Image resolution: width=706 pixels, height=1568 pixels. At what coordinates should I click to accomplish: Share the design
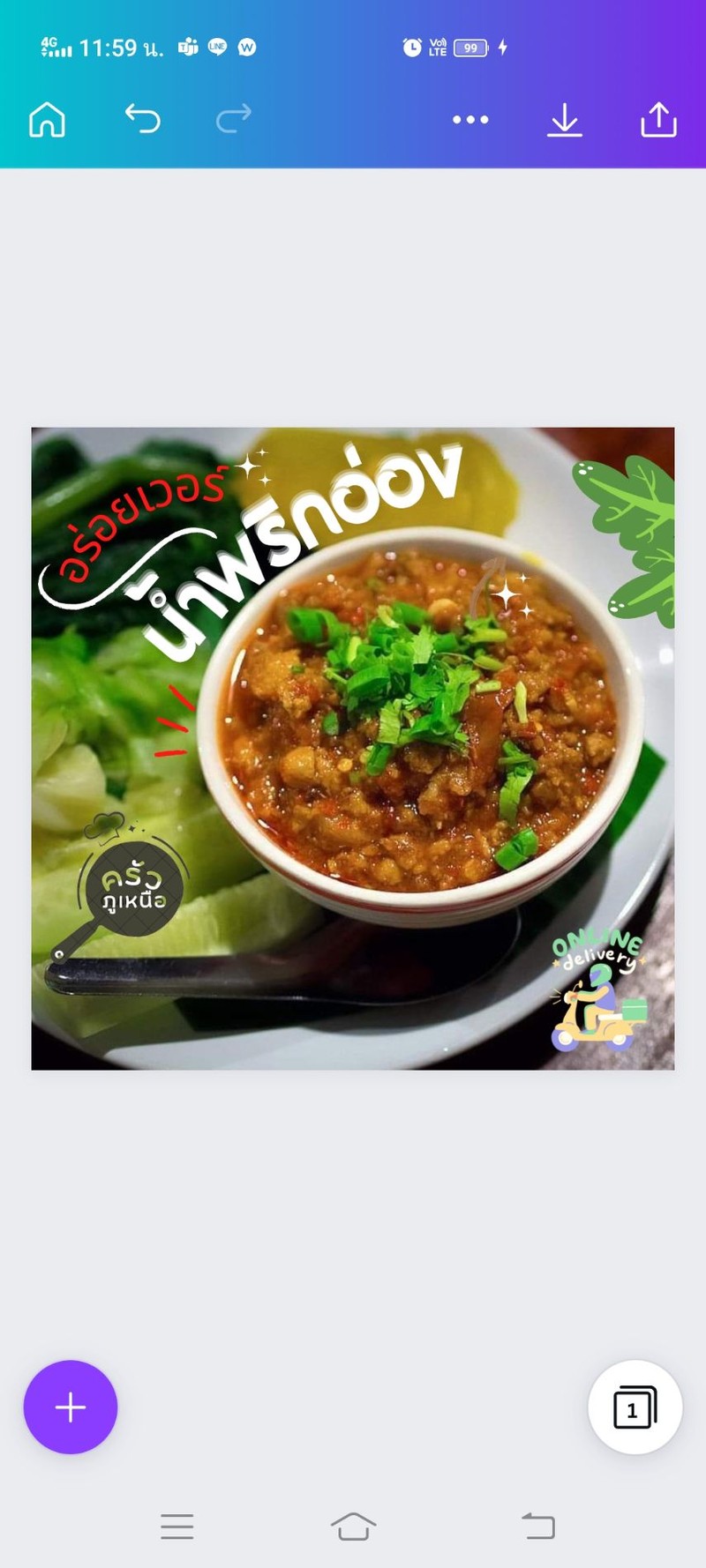tap(658, 119)
